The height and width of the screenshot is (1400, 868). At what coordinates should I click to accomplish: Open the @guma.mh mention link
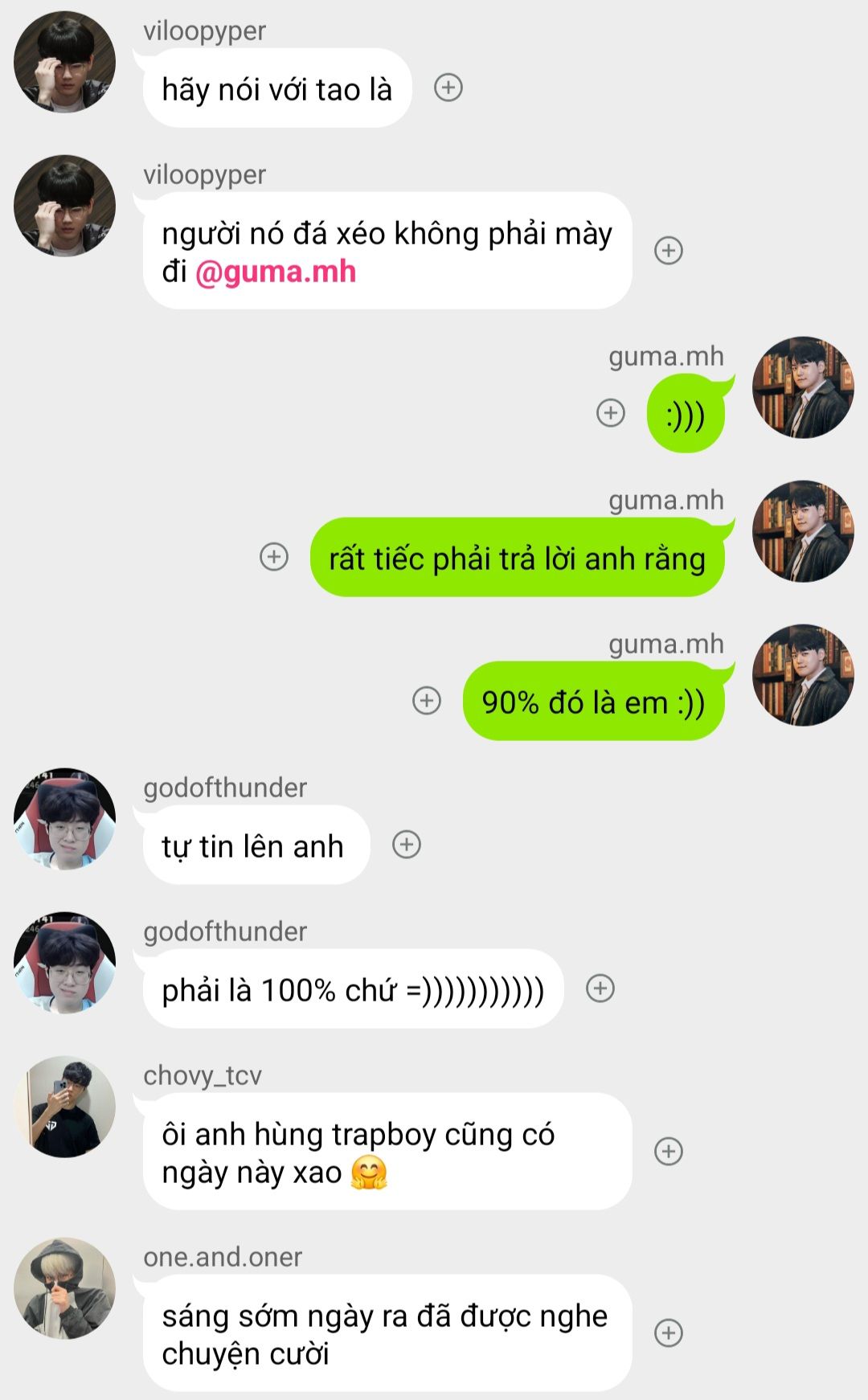pyautogui.click(x=276, y=272)
